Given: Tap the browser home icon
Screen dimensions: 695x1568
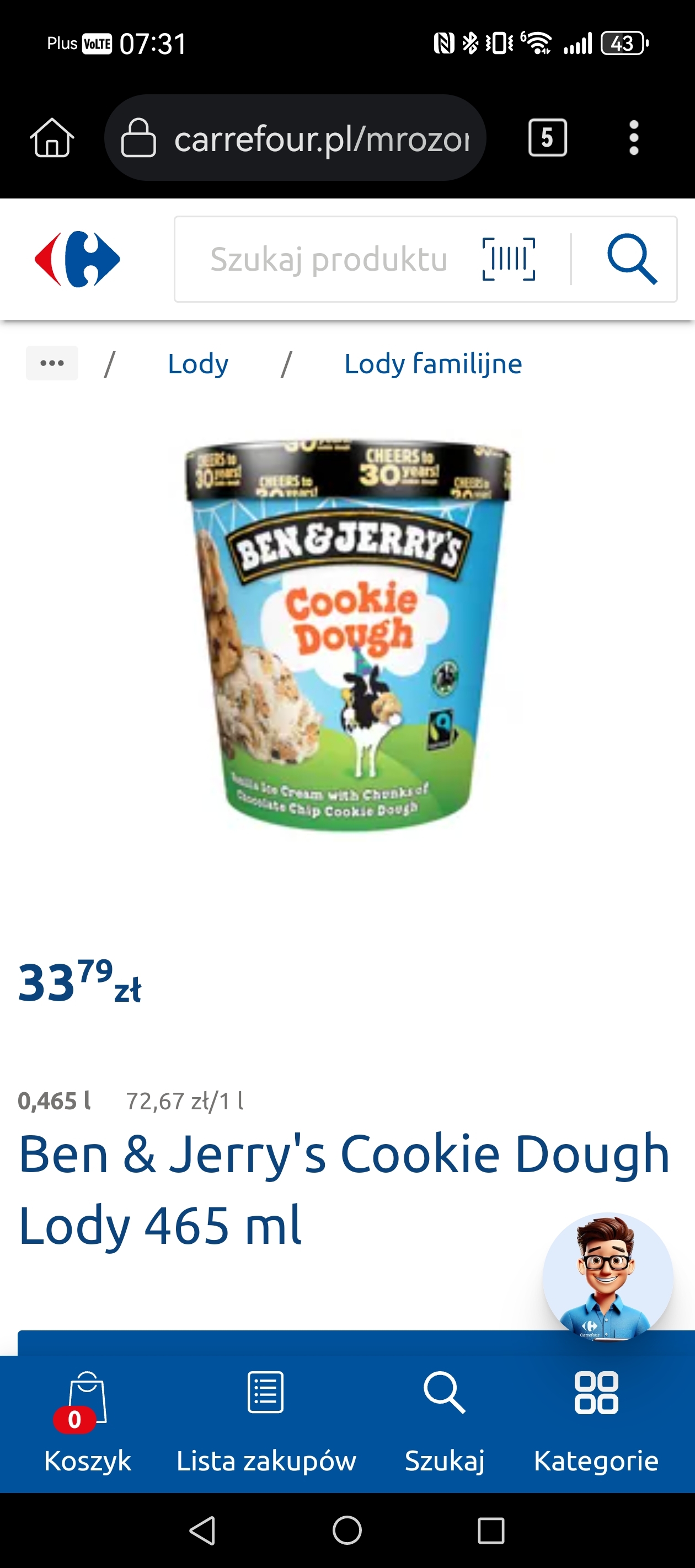Looking at the screenshot, I should (52, 138).
